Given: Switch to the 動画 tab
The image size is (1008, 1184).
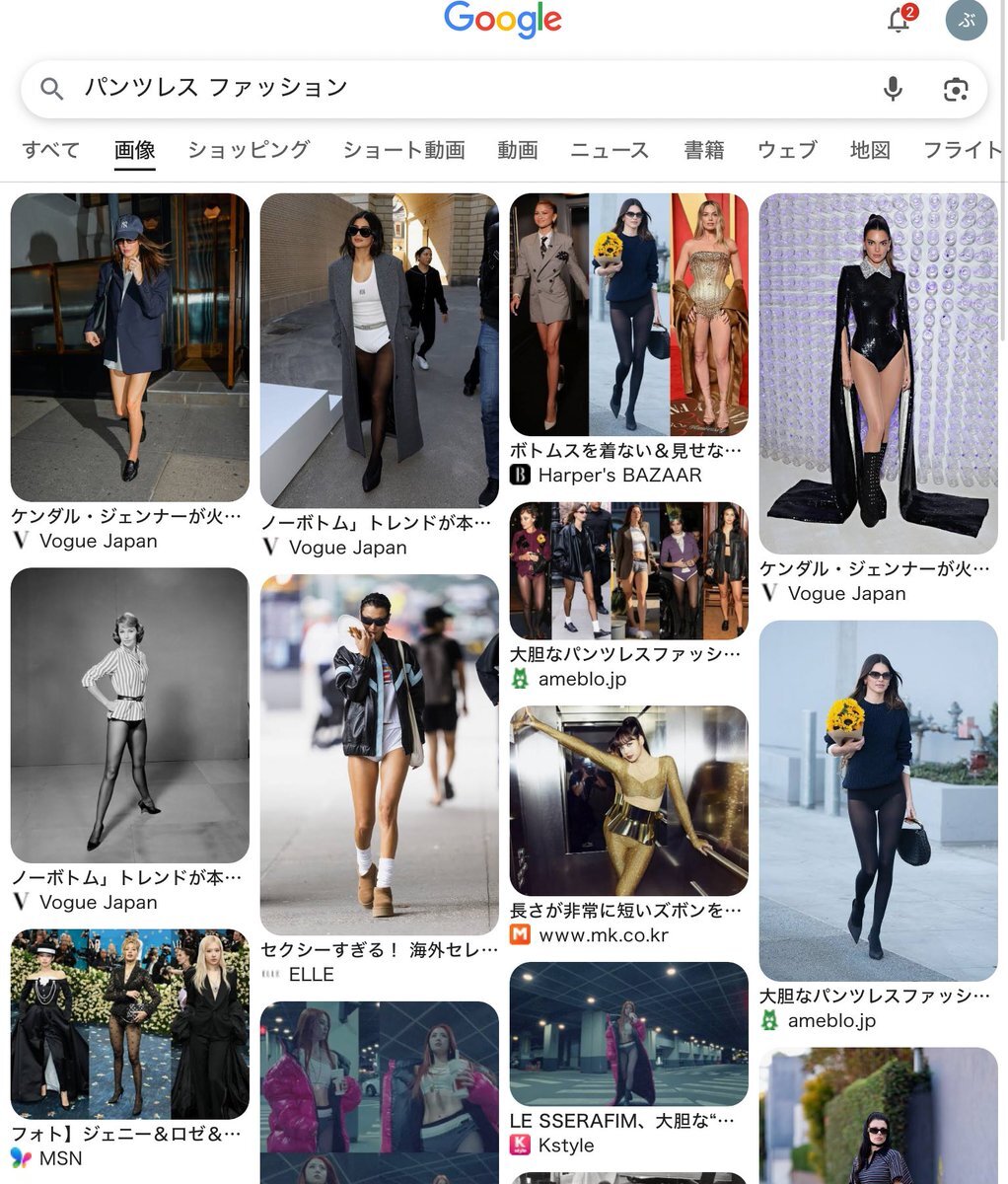Looking at the screenshot, I should coord(517,149).
